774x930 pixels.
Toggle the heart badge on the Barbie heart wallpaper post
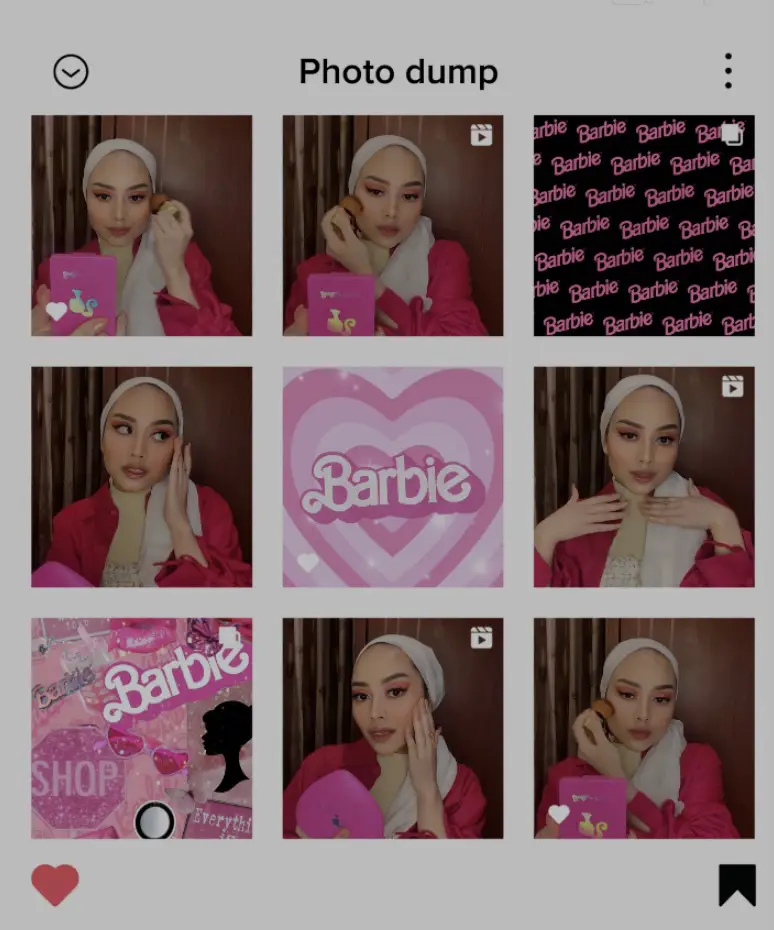point(307,562)
